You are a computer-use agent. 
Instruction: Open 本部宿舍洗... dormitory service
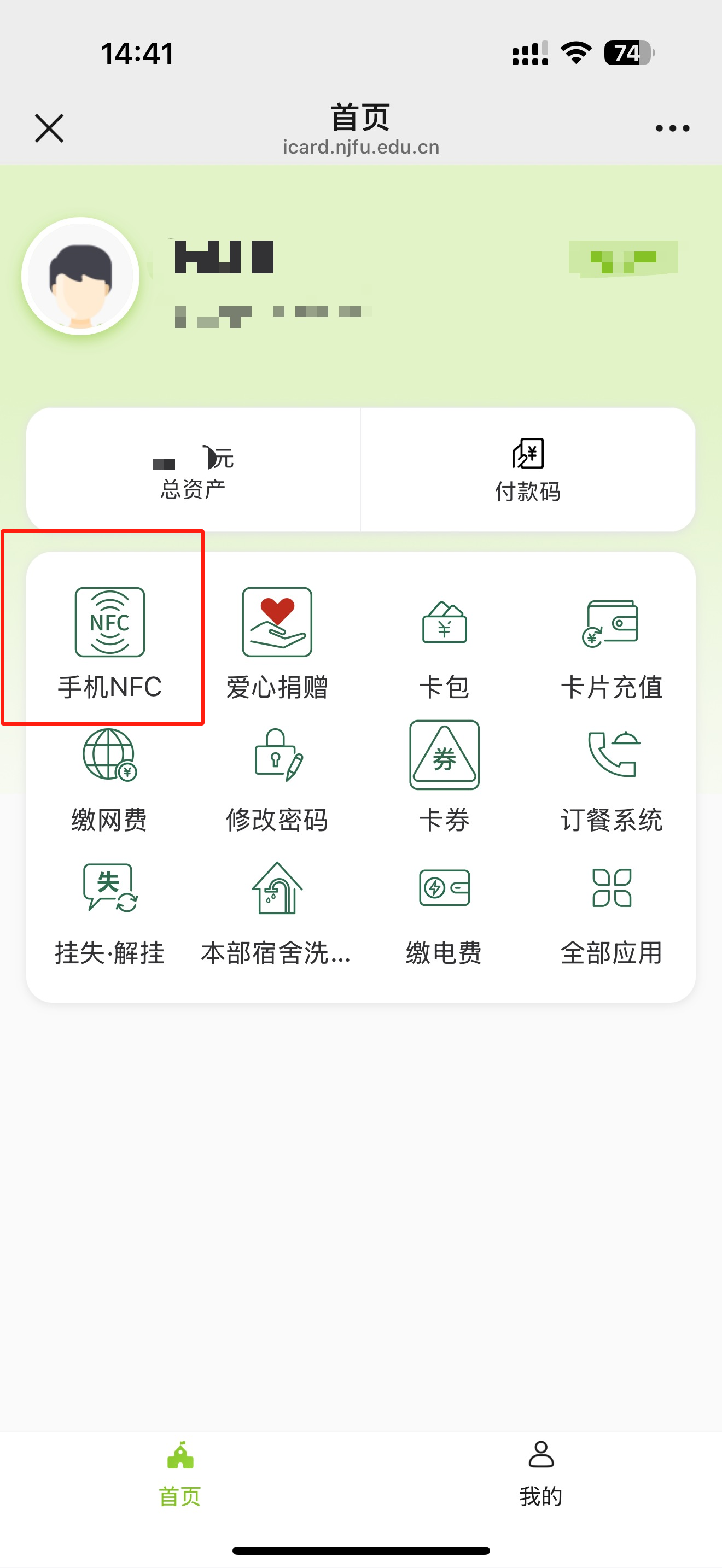pyautogui.click(x=277, y=914)
